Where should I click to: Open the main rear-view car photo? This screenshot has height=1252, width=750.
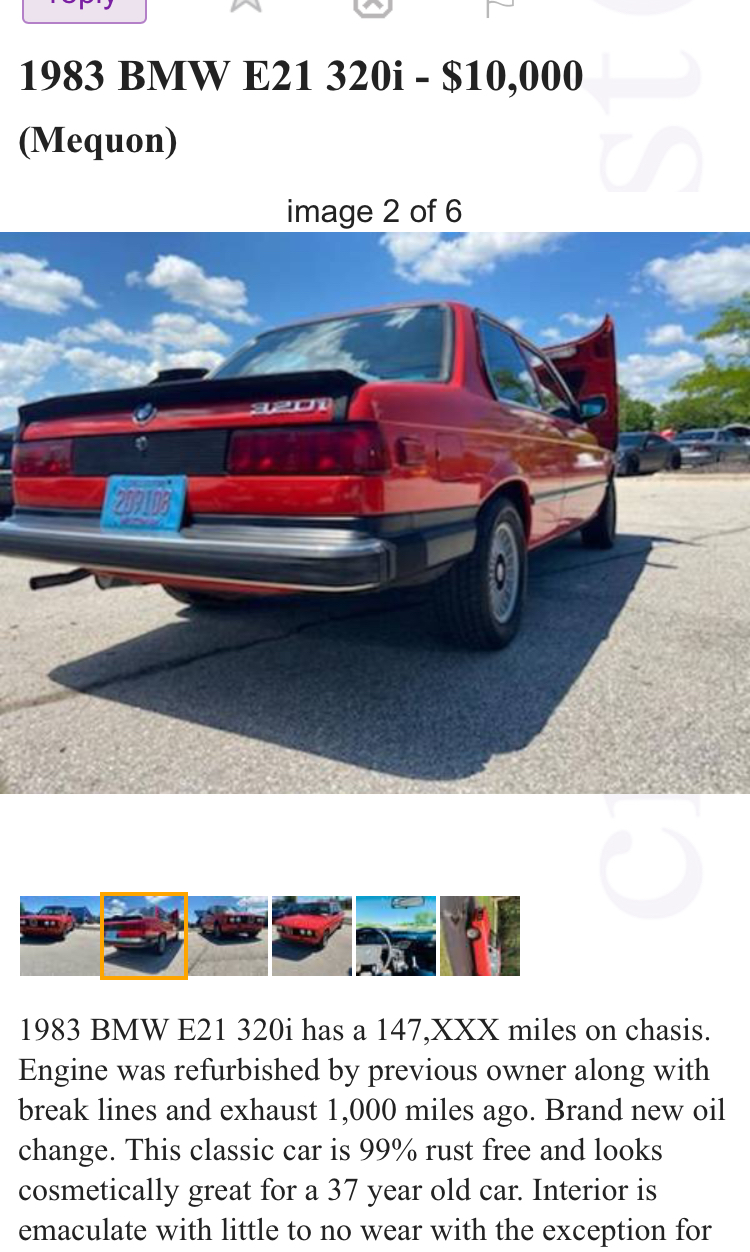[375, 513]
